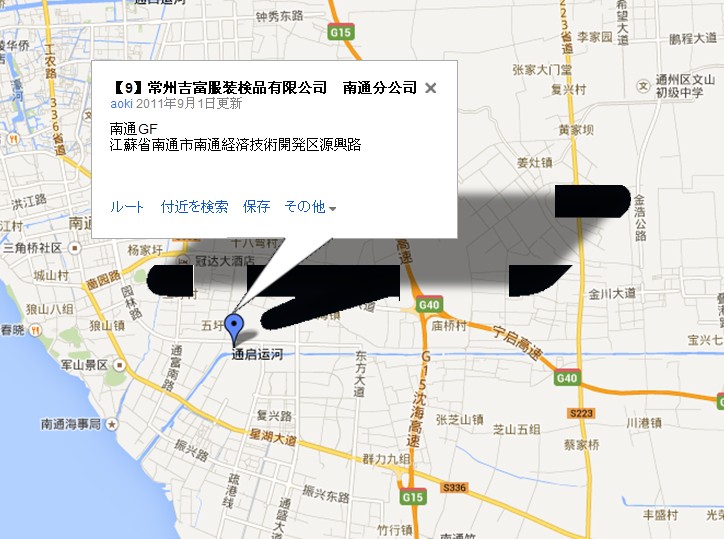Open the aoki author profile link

(x=121, y=103)
